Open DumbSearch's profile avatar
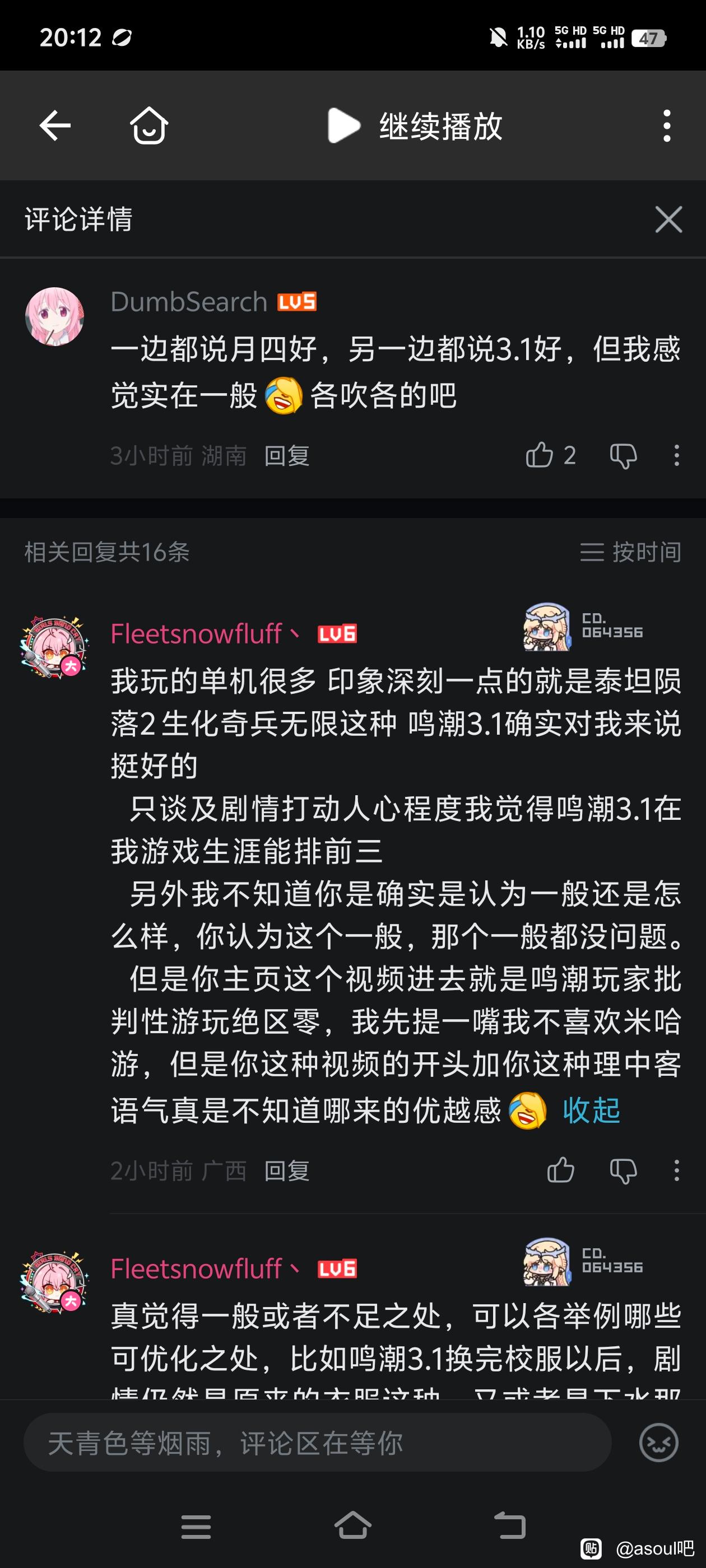 (54, 316)
